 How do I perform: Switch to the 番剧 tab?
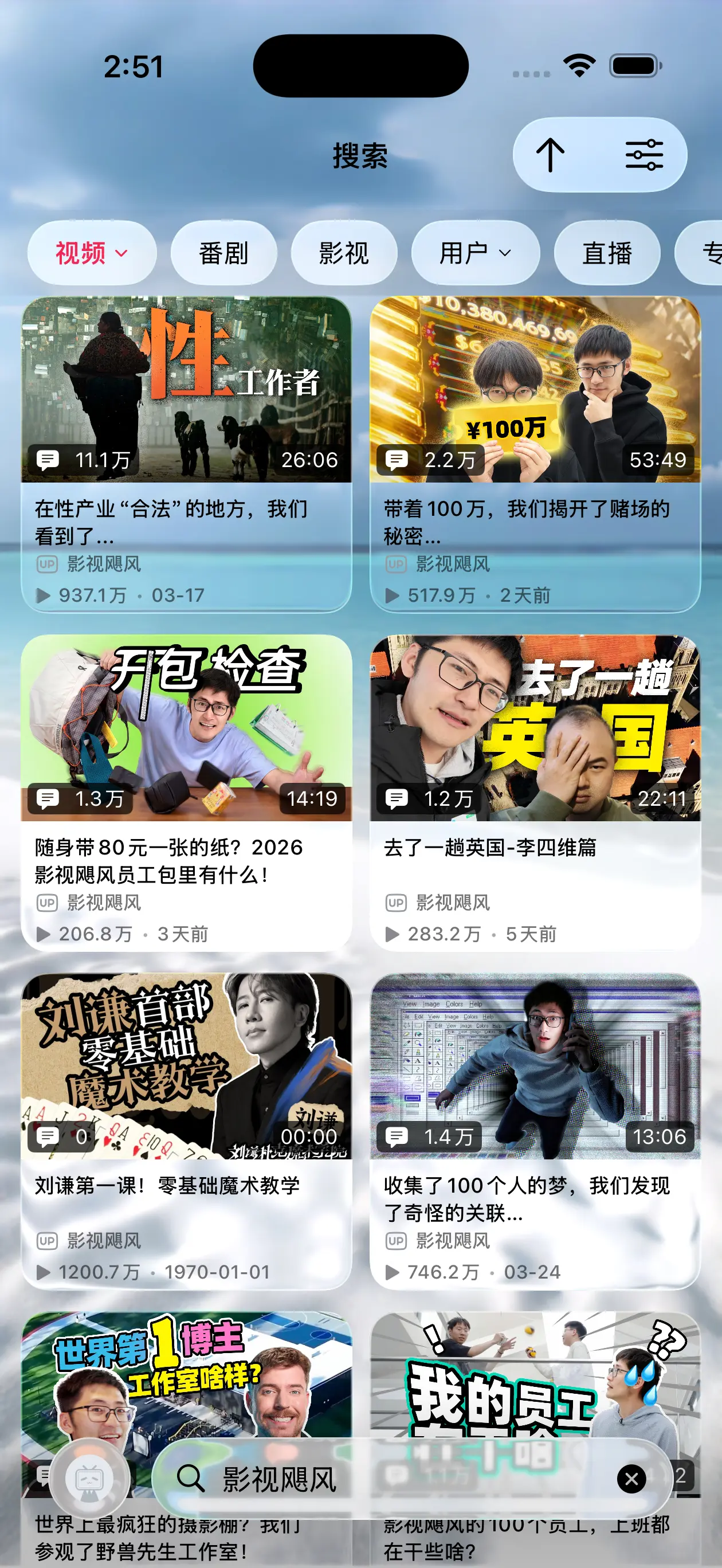click(x=223, y=253)
